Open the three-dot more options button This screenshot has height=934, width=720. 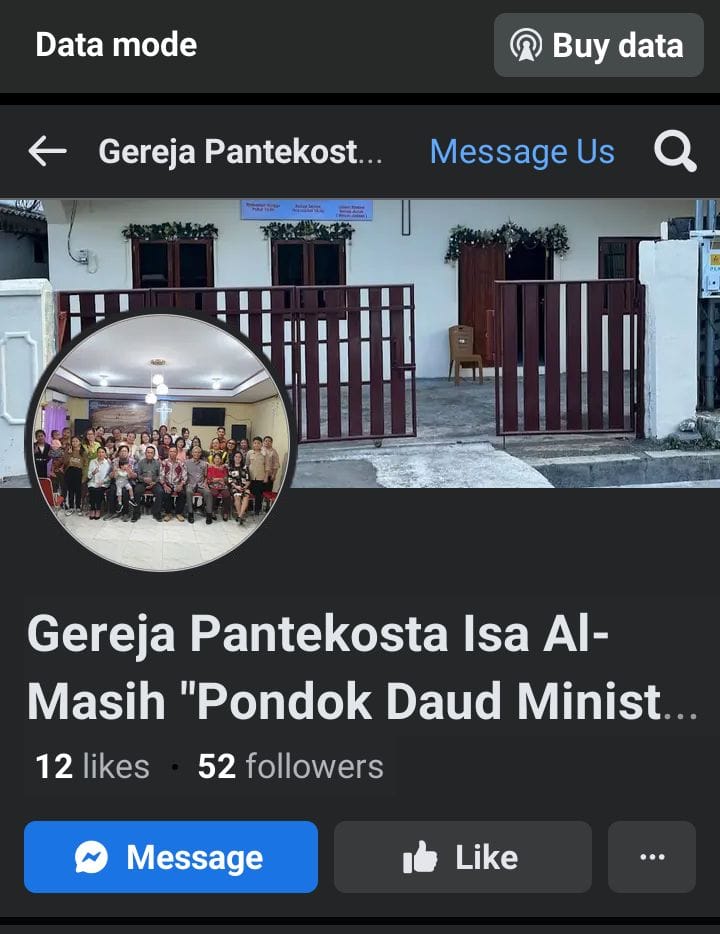651,857
